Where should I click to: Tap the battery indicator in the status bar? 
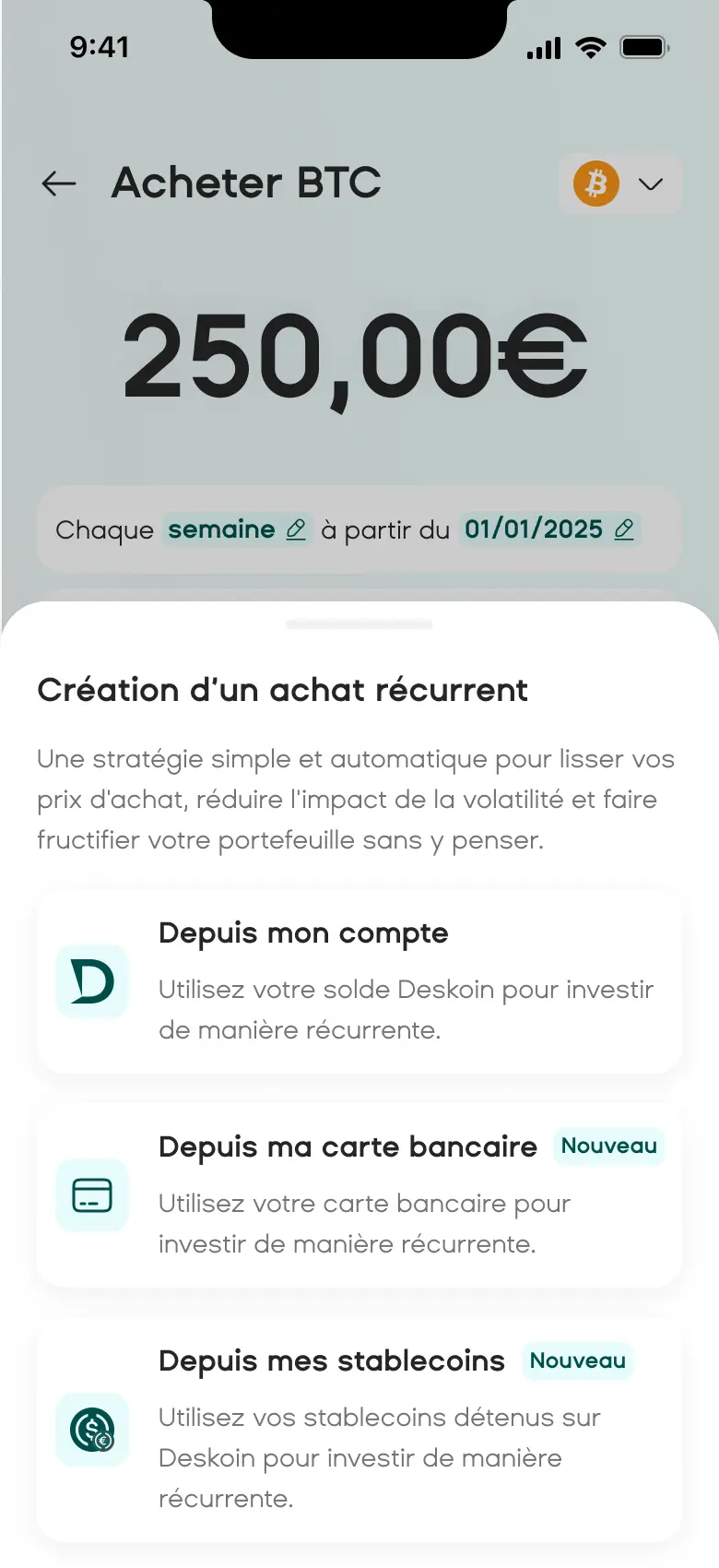(643, 47)
